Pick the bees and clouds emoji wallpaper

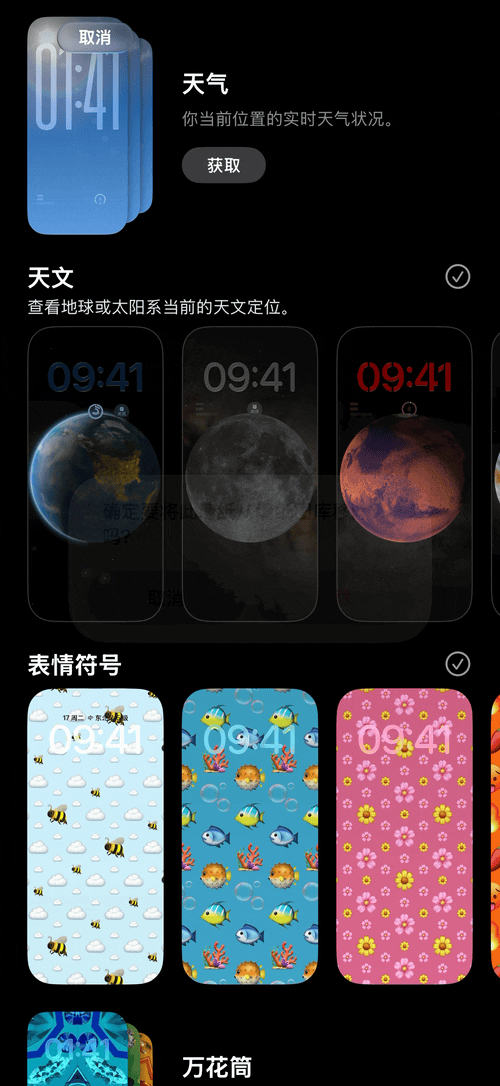point(96,836)
